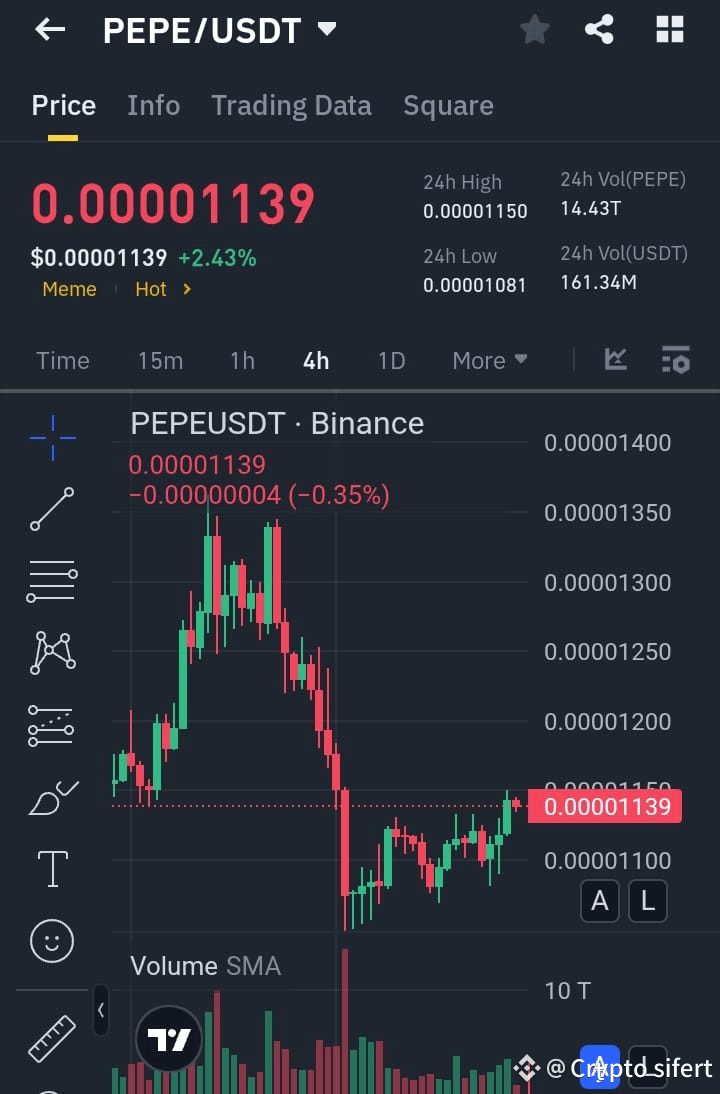Toggle auto scale with the A button
Viewport: 720px width, 1094px height.
[600, 901]
